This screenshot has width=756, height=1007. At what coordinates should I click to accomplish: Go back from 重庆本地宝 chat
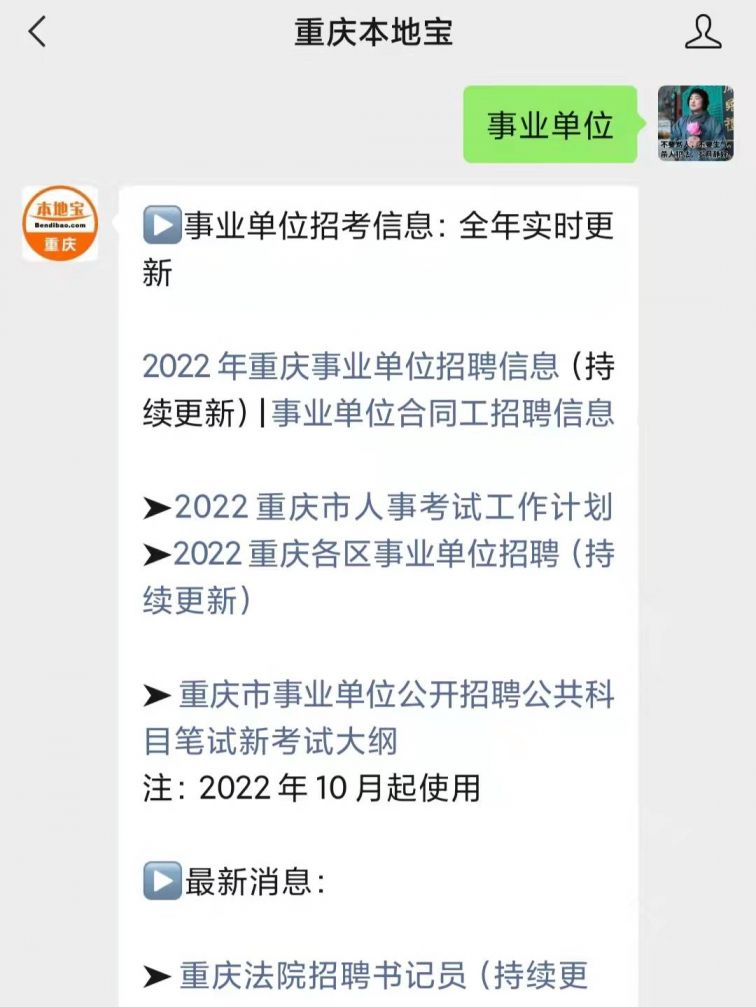(38, 32)
